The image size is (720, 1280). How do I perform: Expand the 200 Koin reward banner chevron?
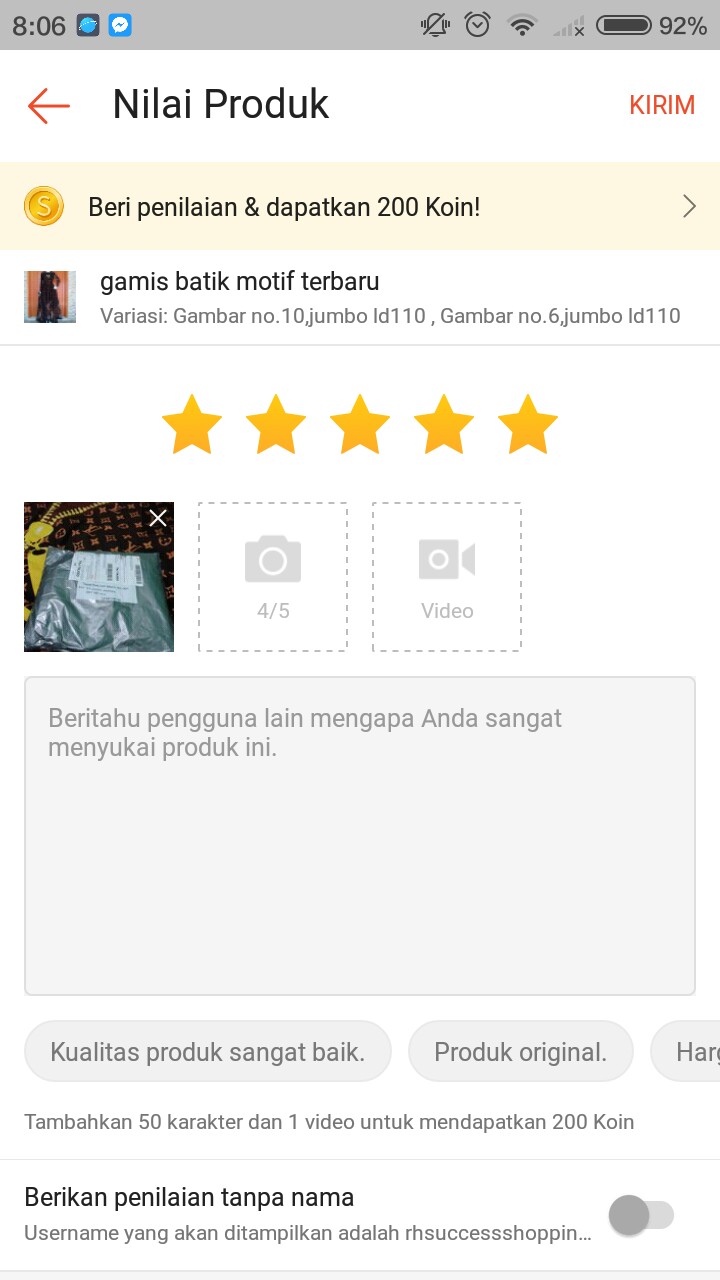tap(689, 206)
